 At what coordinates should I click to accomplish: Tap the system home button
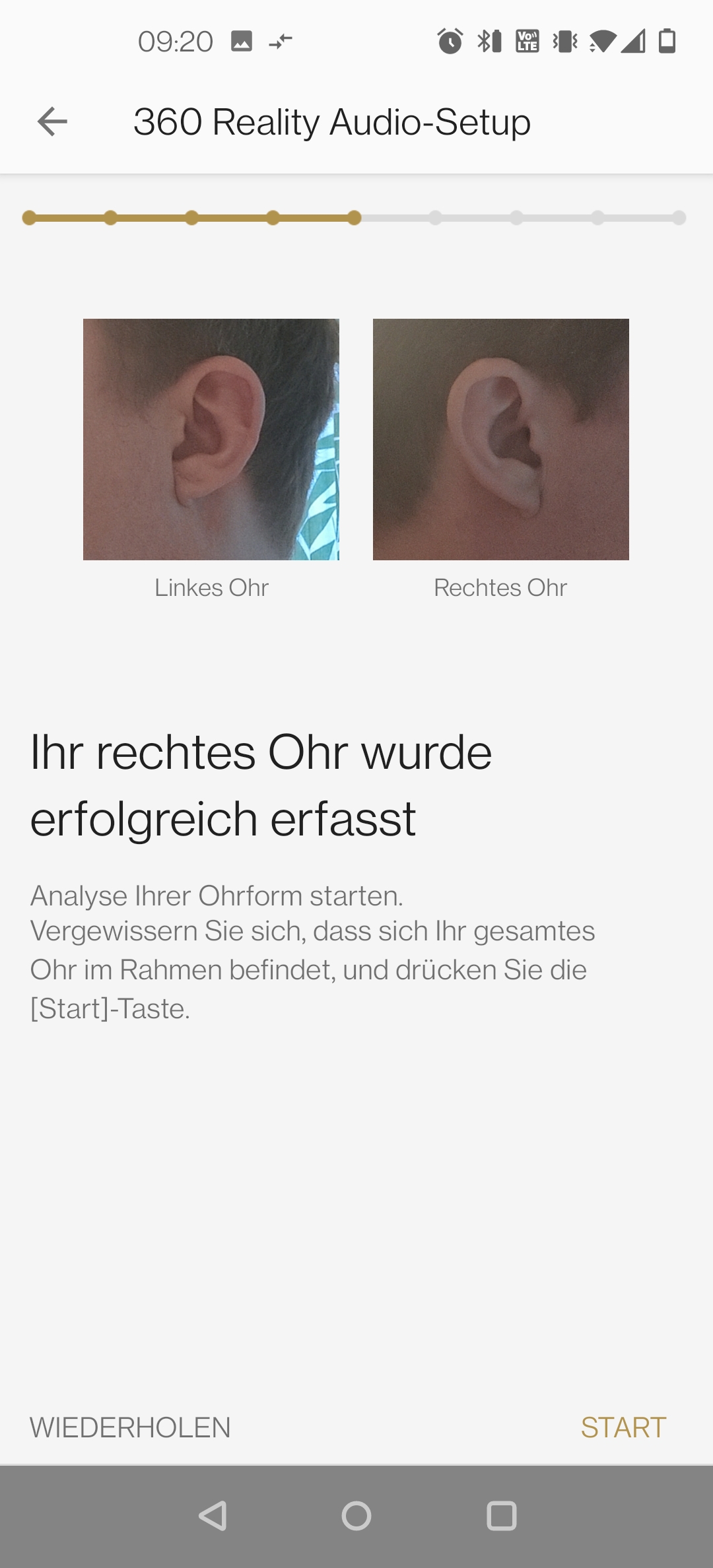[x=356, y=1515]
